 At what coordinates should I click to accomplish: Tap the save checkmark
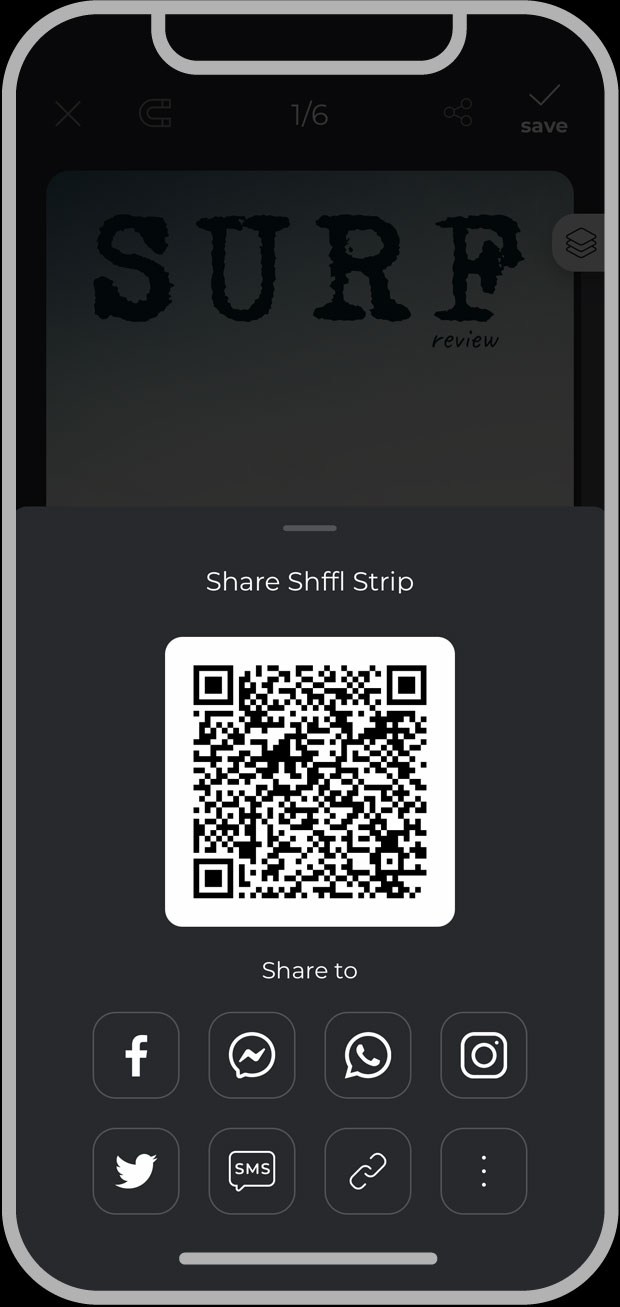(x=544, y=108)
